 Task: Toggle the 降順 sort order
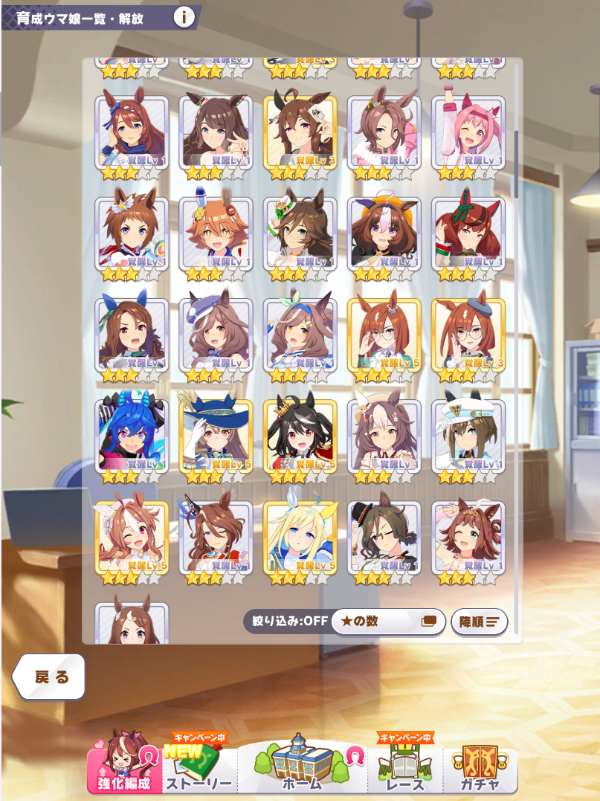click(x=479, y=622)
